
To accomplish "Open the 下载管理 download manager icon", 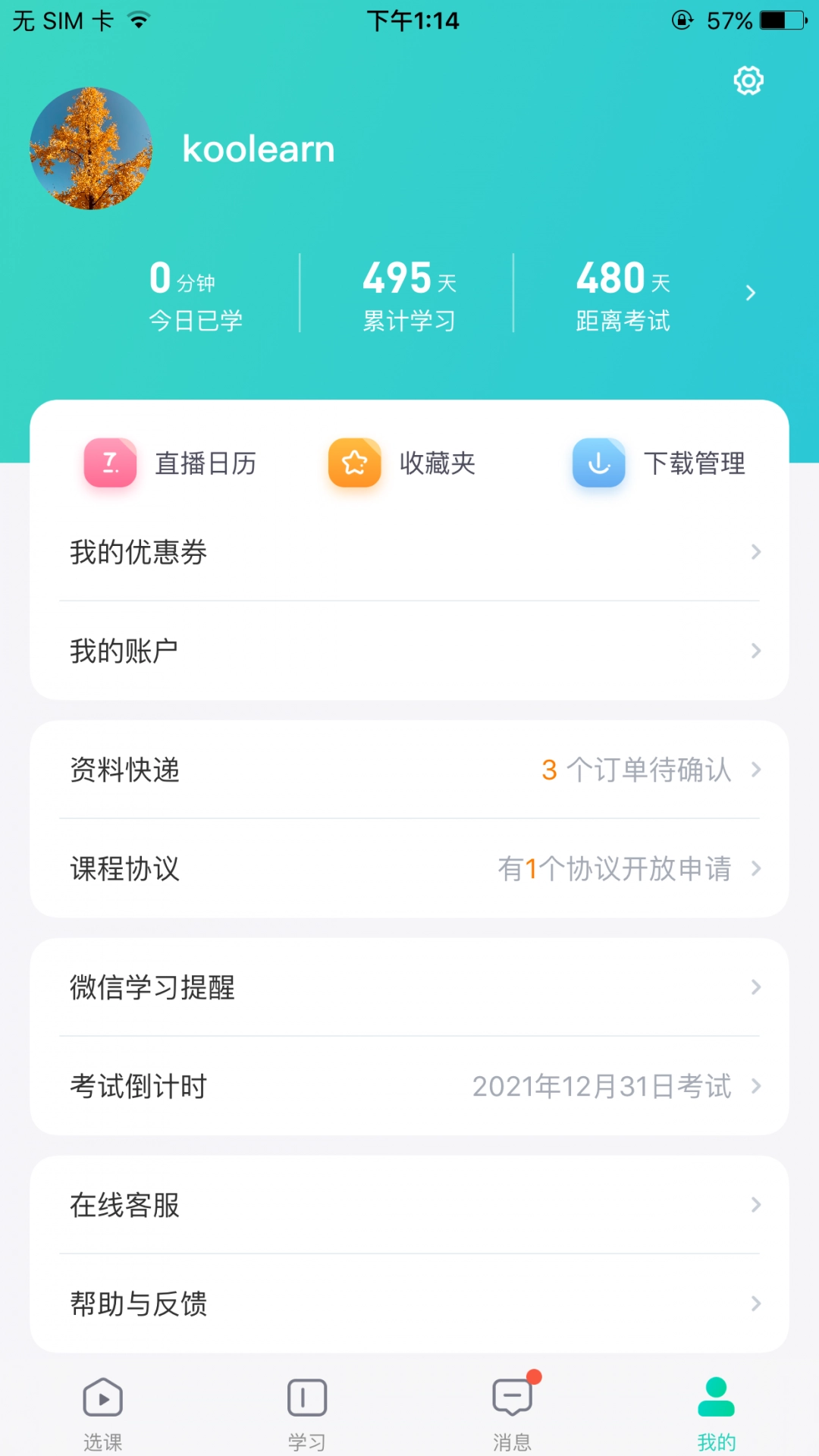I will [x=598, y=463].
